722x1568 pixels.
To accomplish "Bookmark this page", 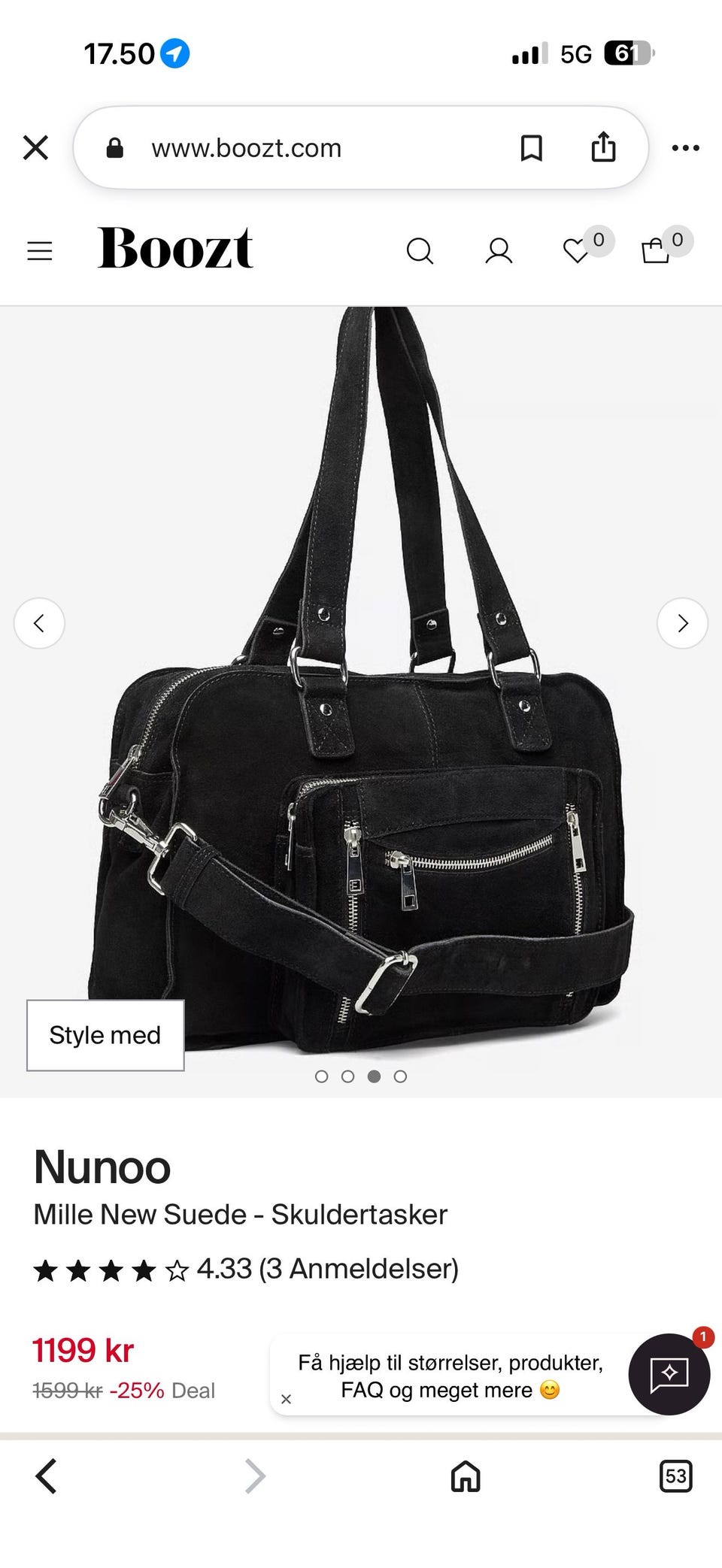I will click(531, 147).
